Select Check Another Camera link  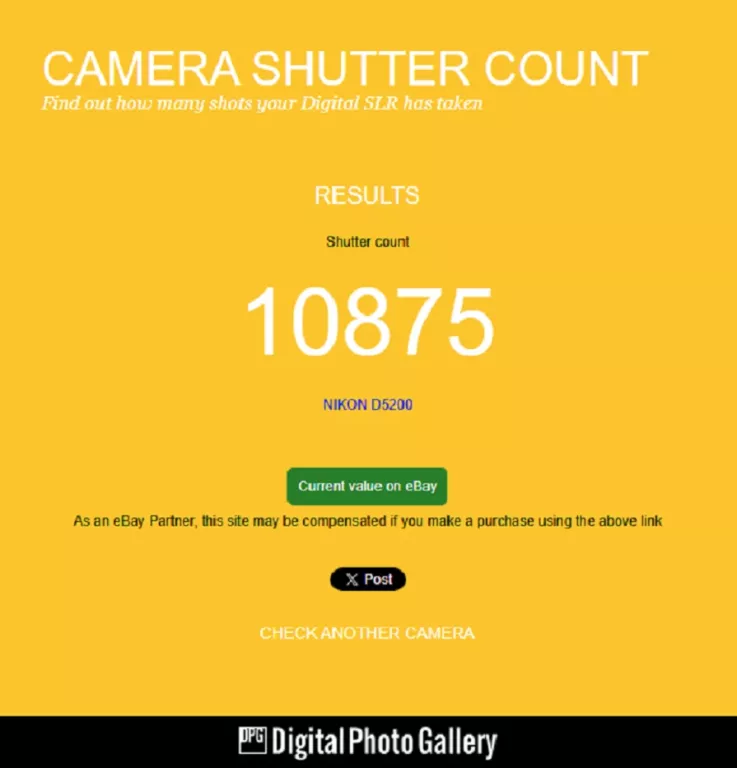click(367, 633)
